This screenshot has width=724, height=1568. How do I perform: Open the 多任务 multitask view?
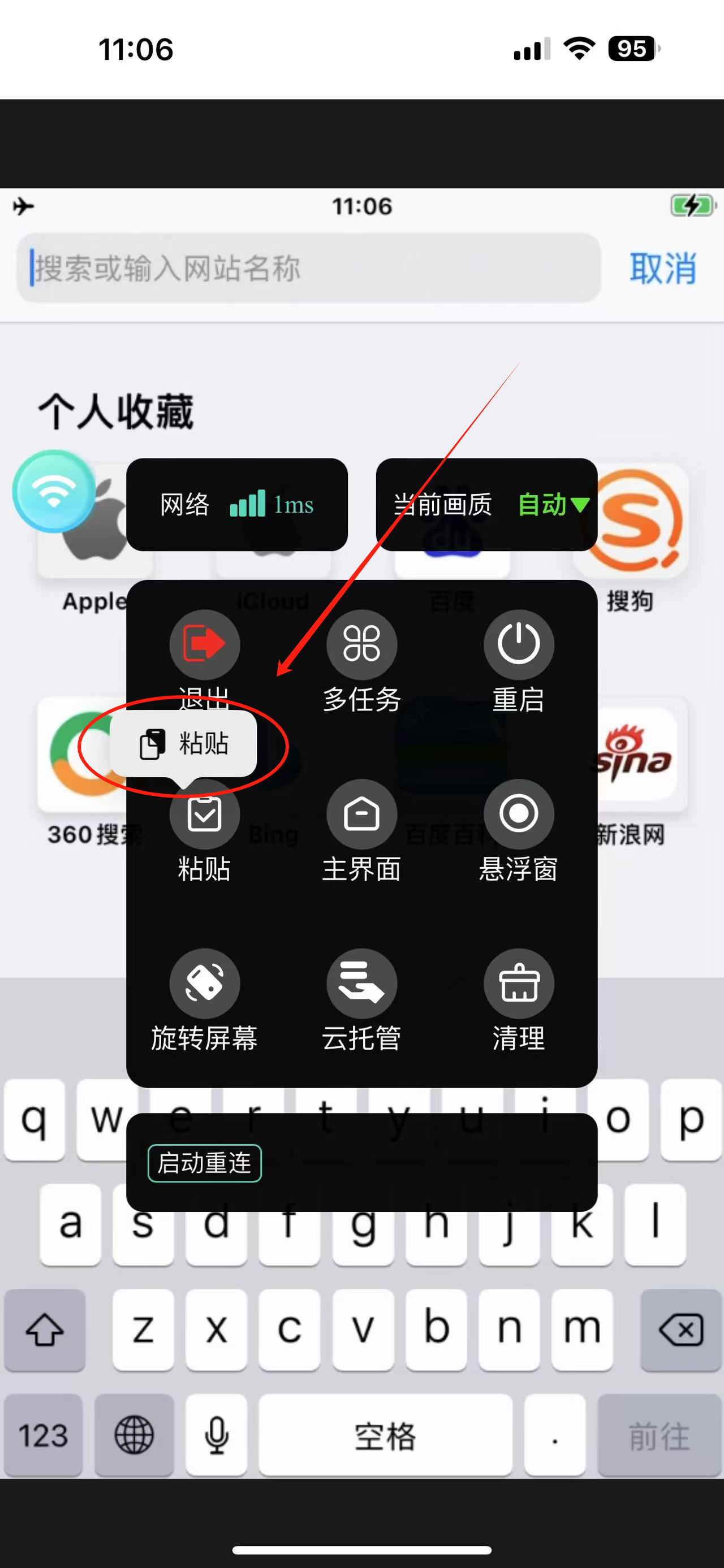click(361, 645)
